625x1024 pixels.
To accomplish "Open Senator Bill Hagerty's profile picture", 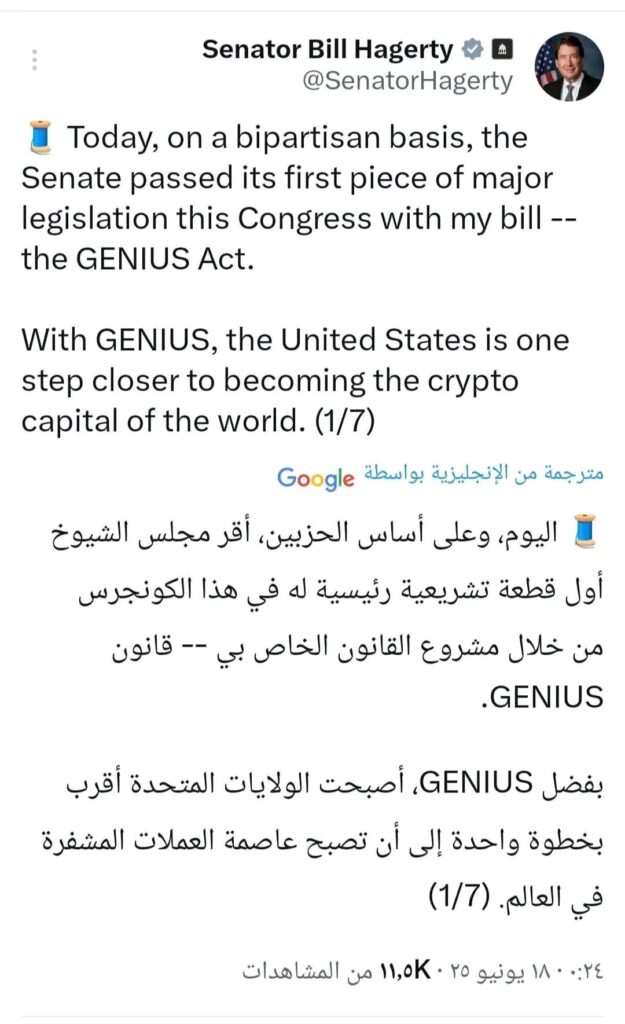I will pos(571,66).
